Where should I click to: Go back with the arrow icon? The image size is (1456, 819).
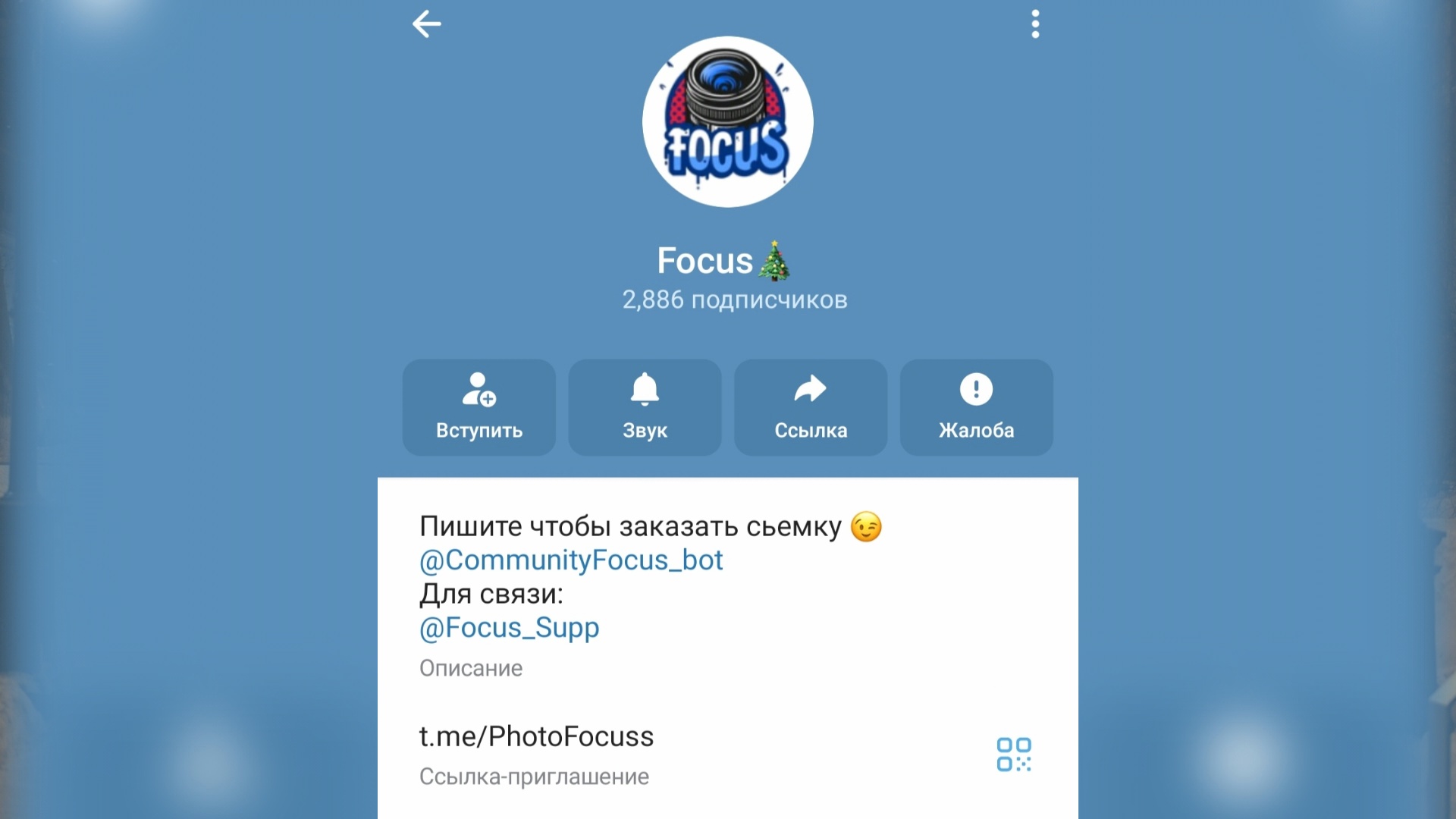(x=427, y=24)
